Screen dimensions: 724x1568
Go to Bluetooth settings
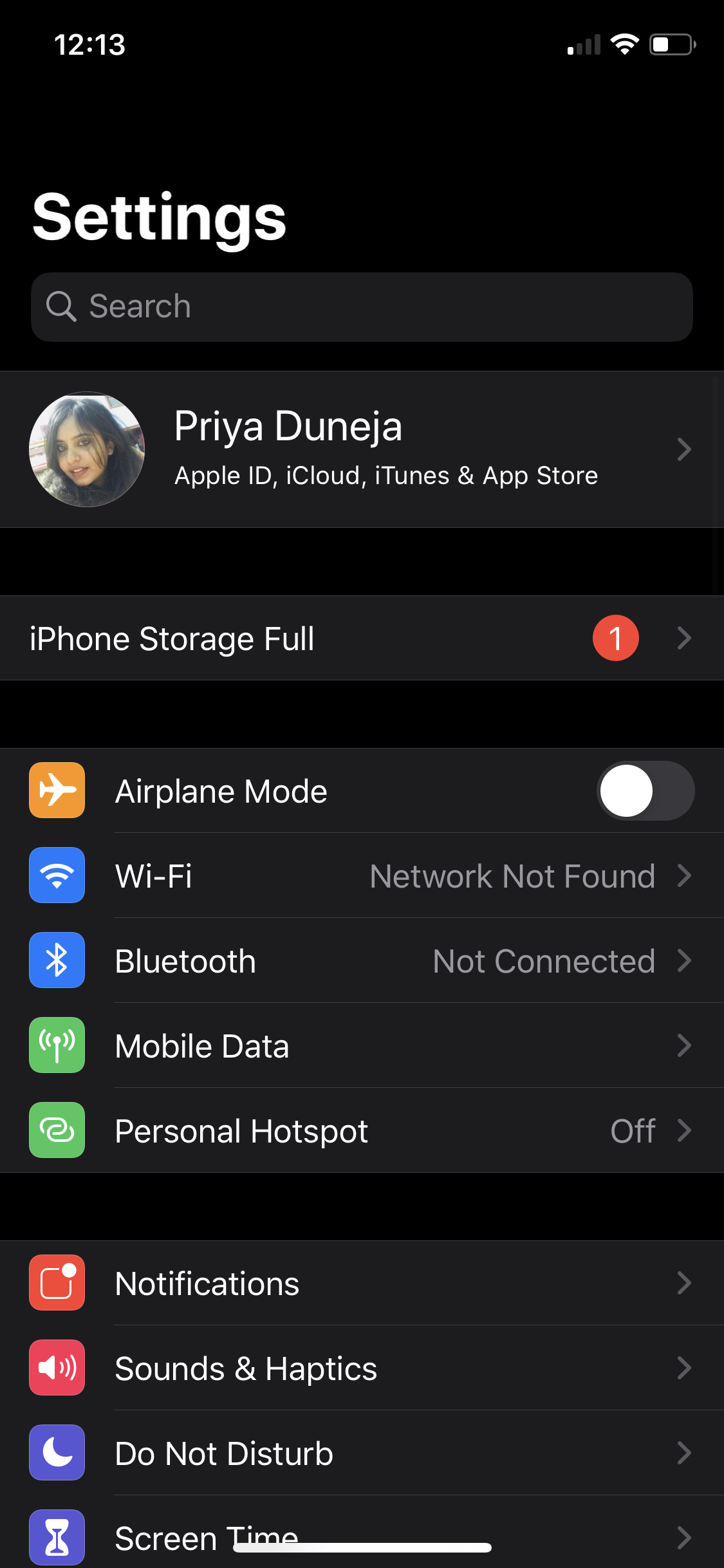pyautogui.click(x=362, y=961)
